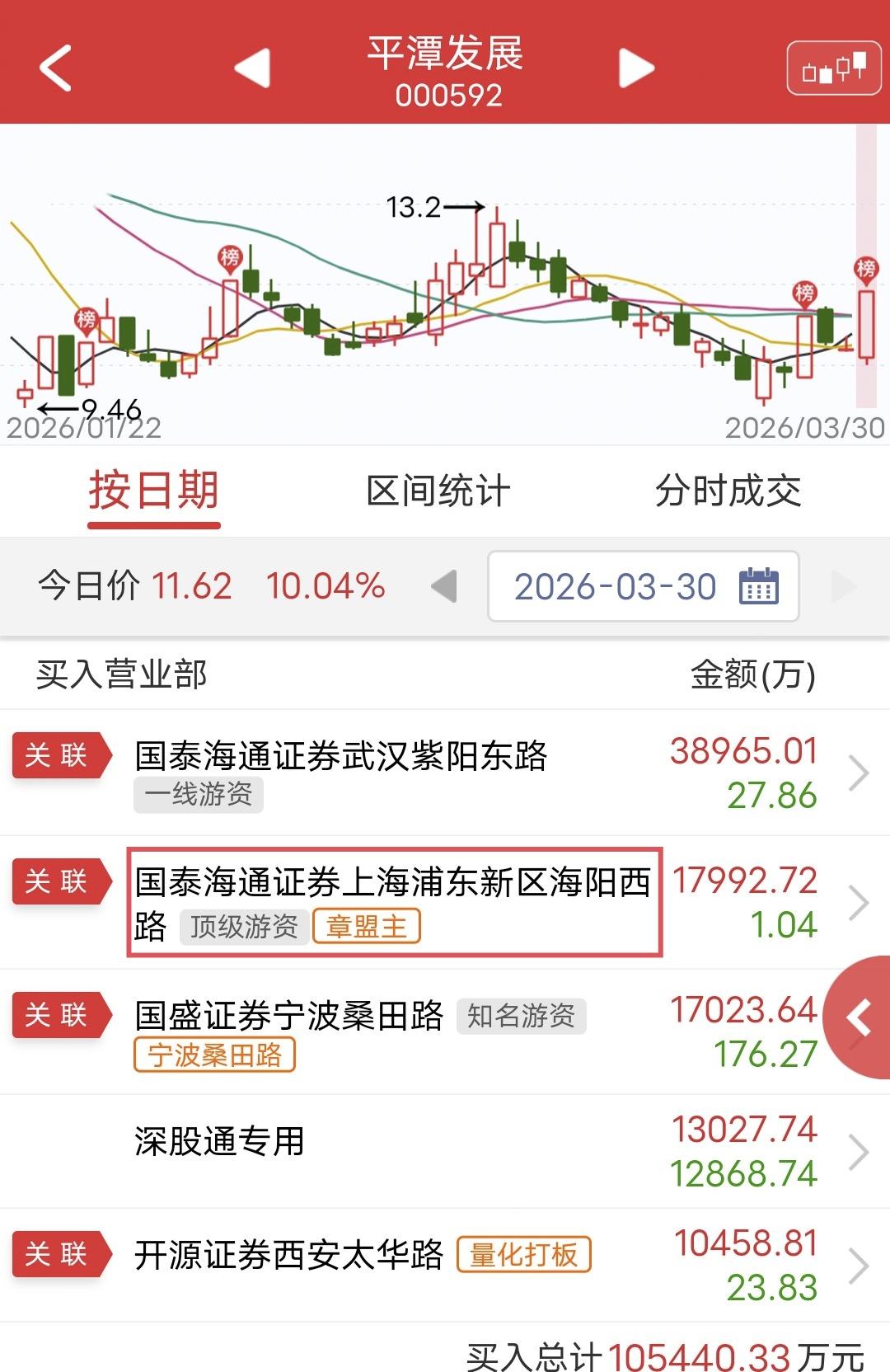
Task: Tap the back arrow to exit this stock page
Action: (x=55, y=68)
